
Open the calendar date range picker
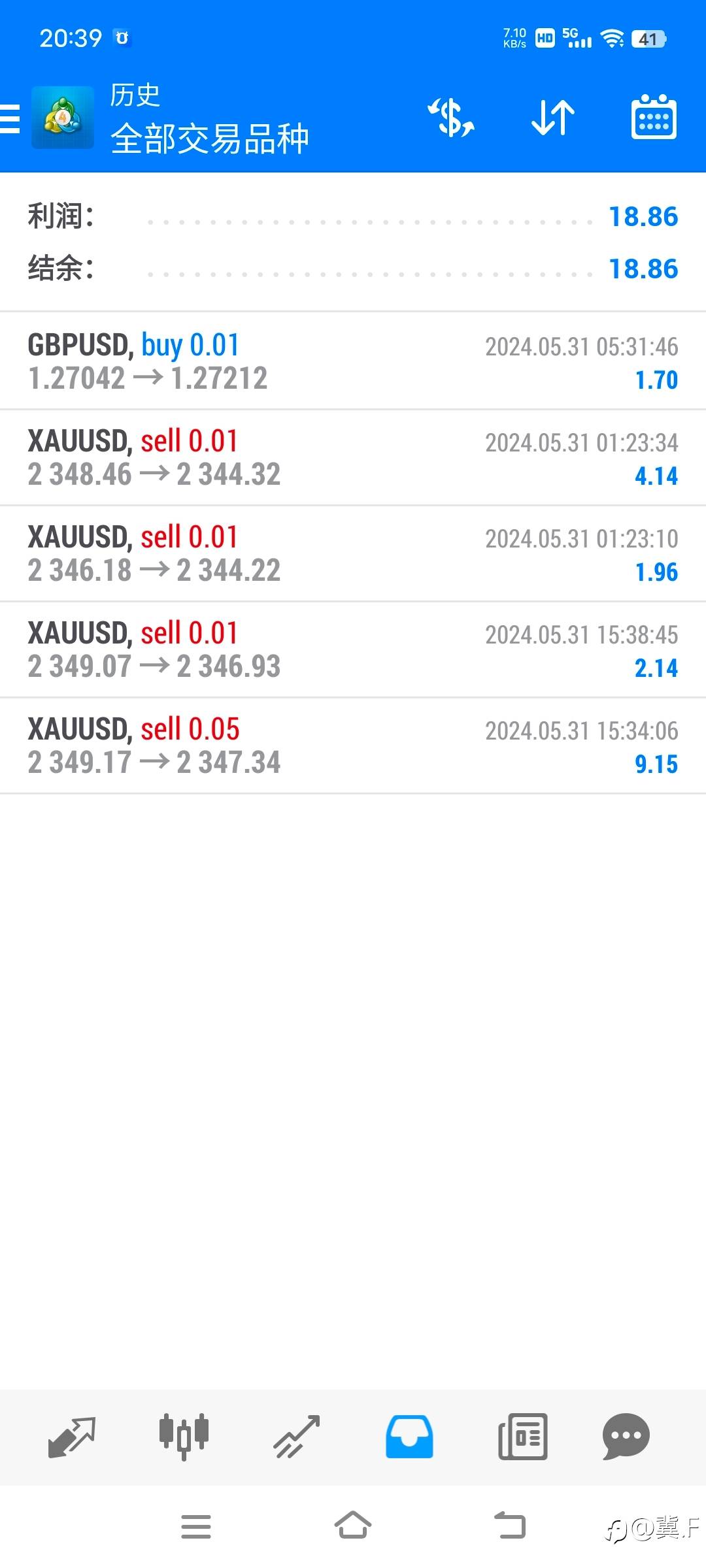point(654,118)
